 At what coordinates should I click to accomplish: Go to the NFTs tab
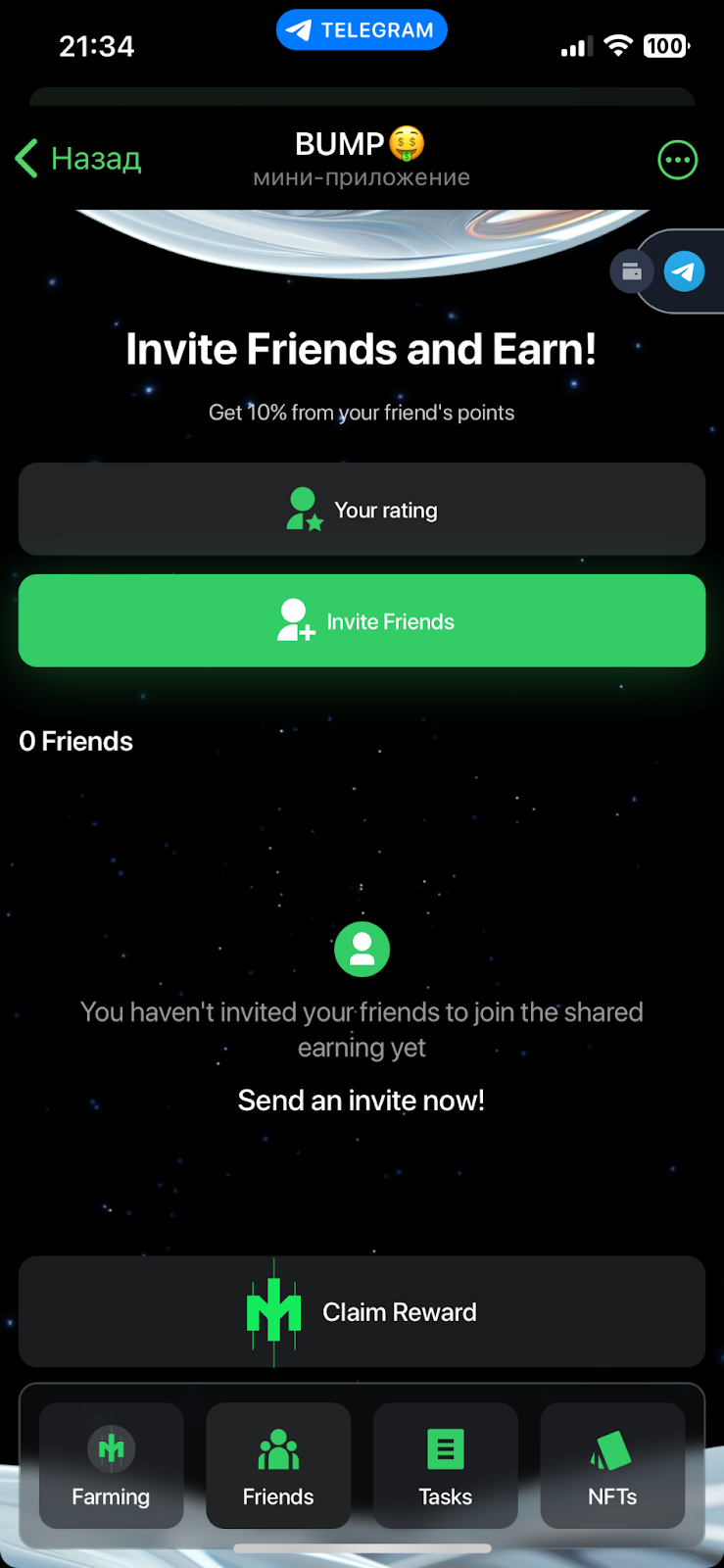(x=612, y=1466)
